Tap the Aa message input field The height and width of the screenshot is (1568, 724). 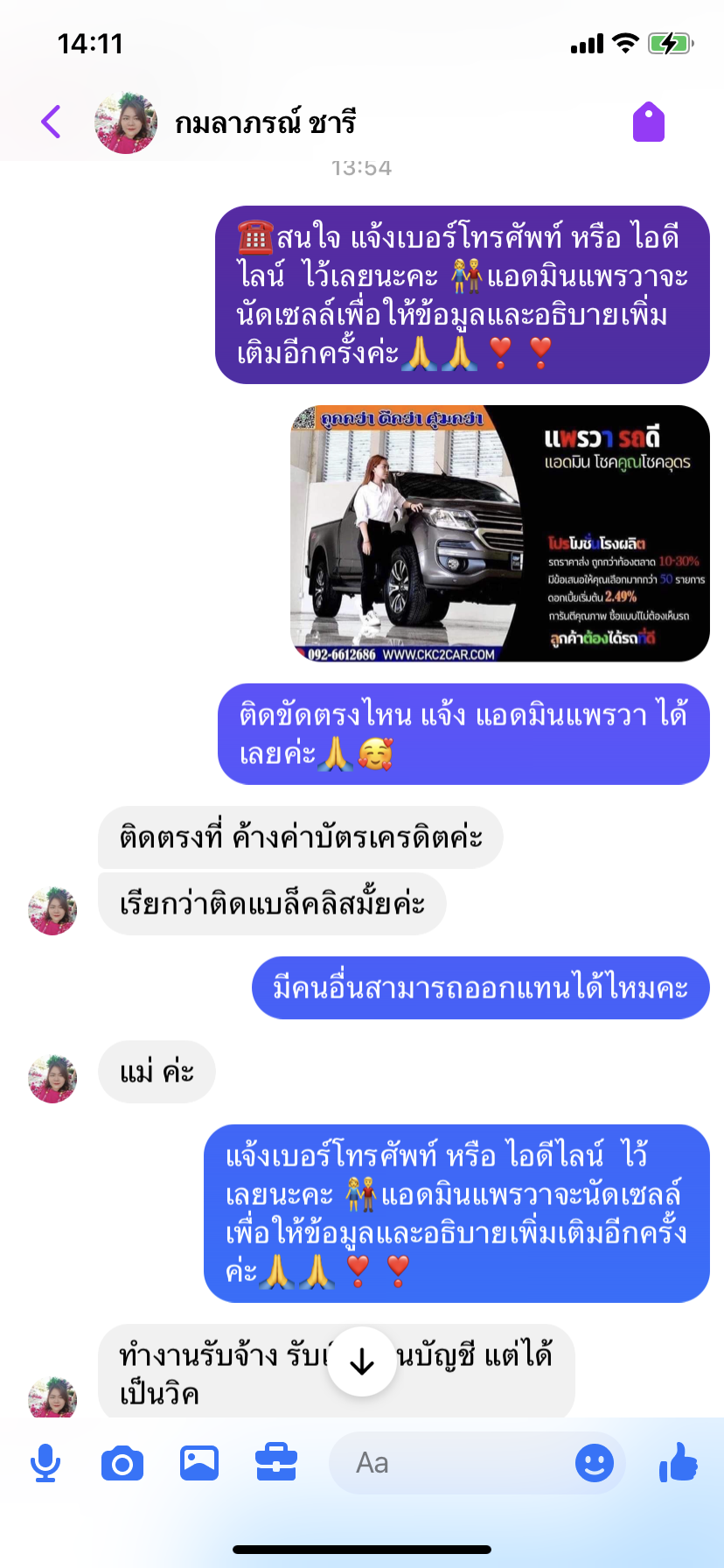coord(450,1463)
